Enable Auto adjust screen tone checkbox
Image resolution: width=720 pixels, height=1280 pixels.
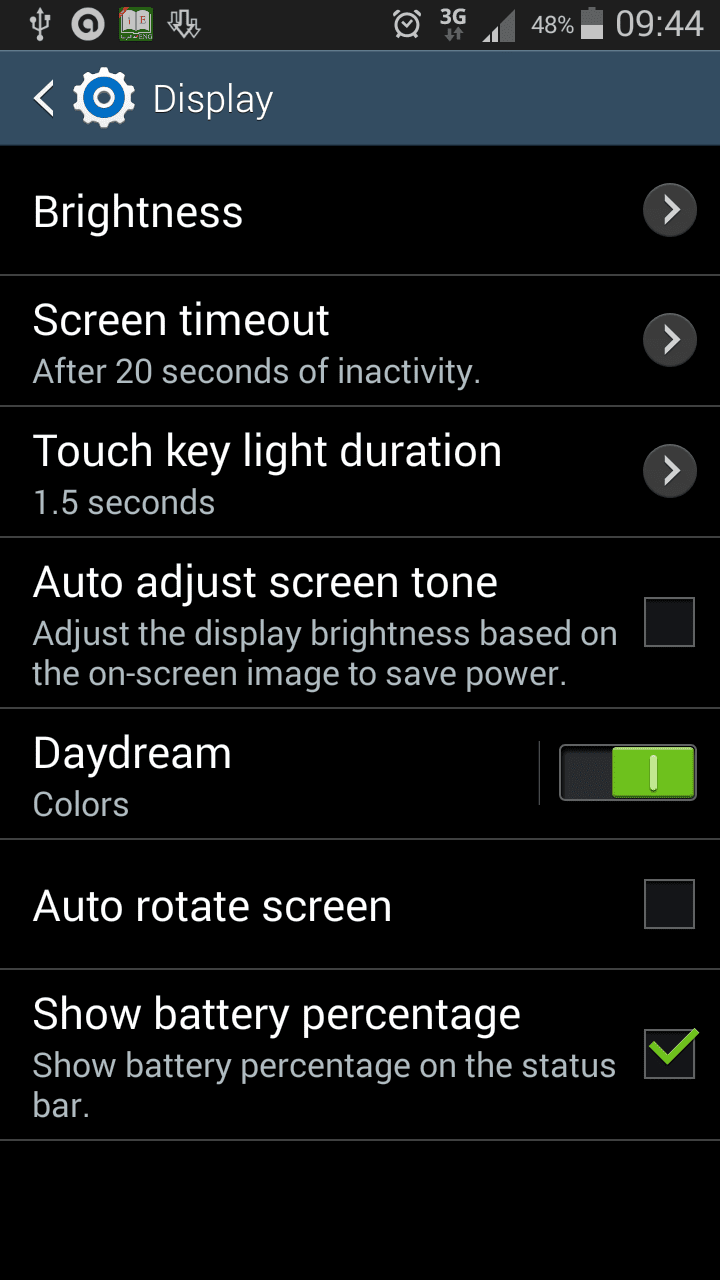(x=669, y=623)
